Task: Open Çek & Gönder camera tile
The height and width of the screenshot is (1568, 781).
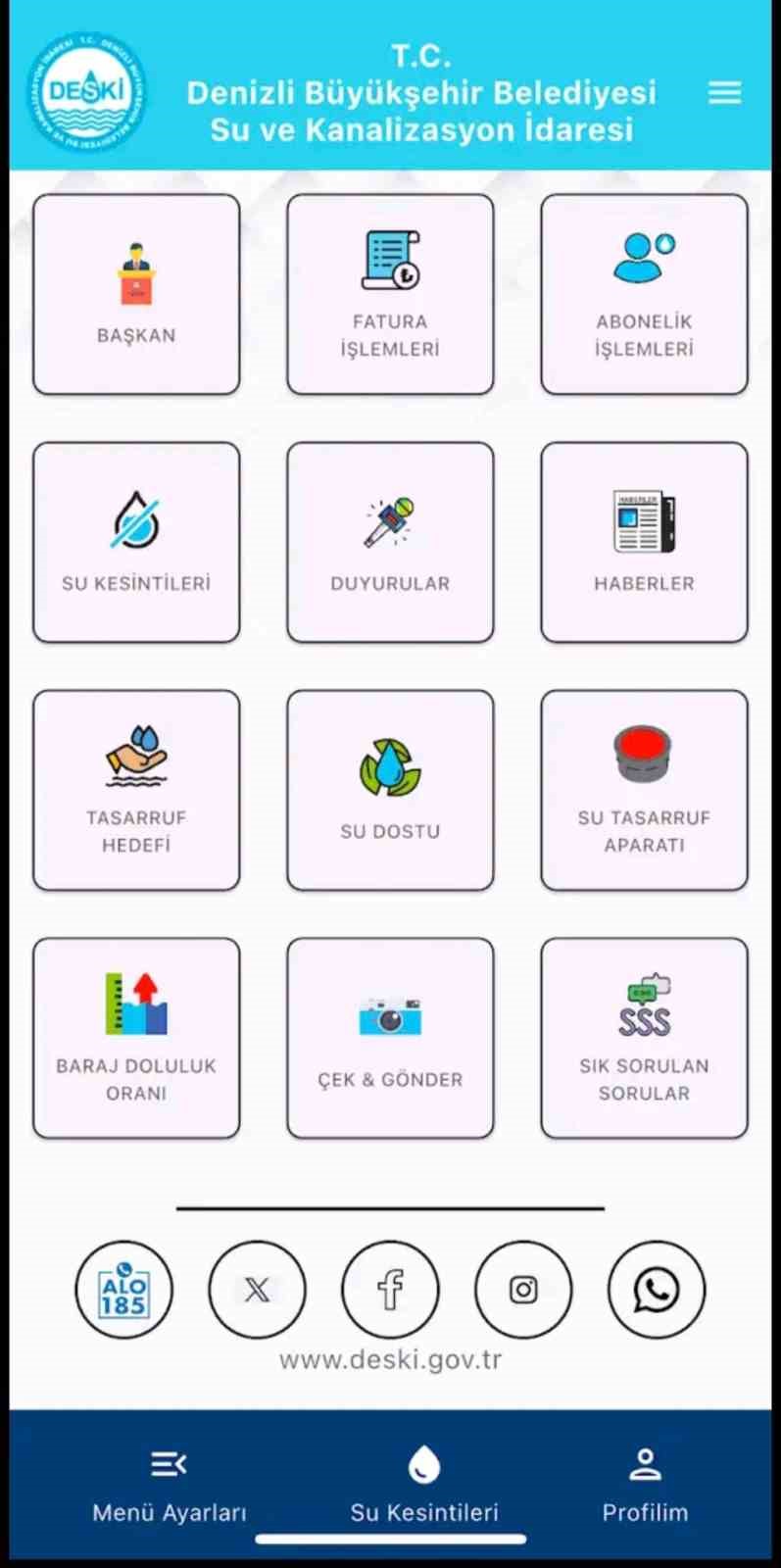Action: click(390, 1038)
